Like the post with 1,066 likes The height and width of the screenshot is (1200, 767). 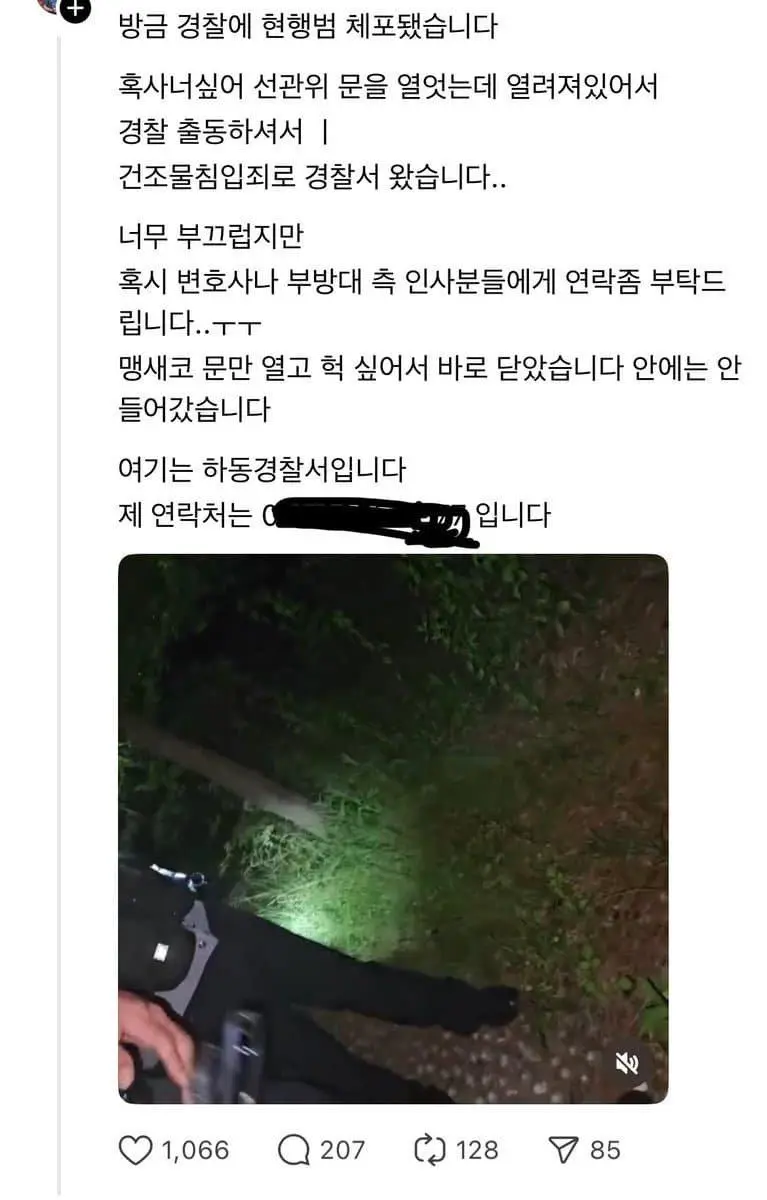click(x=136, y=1150)
